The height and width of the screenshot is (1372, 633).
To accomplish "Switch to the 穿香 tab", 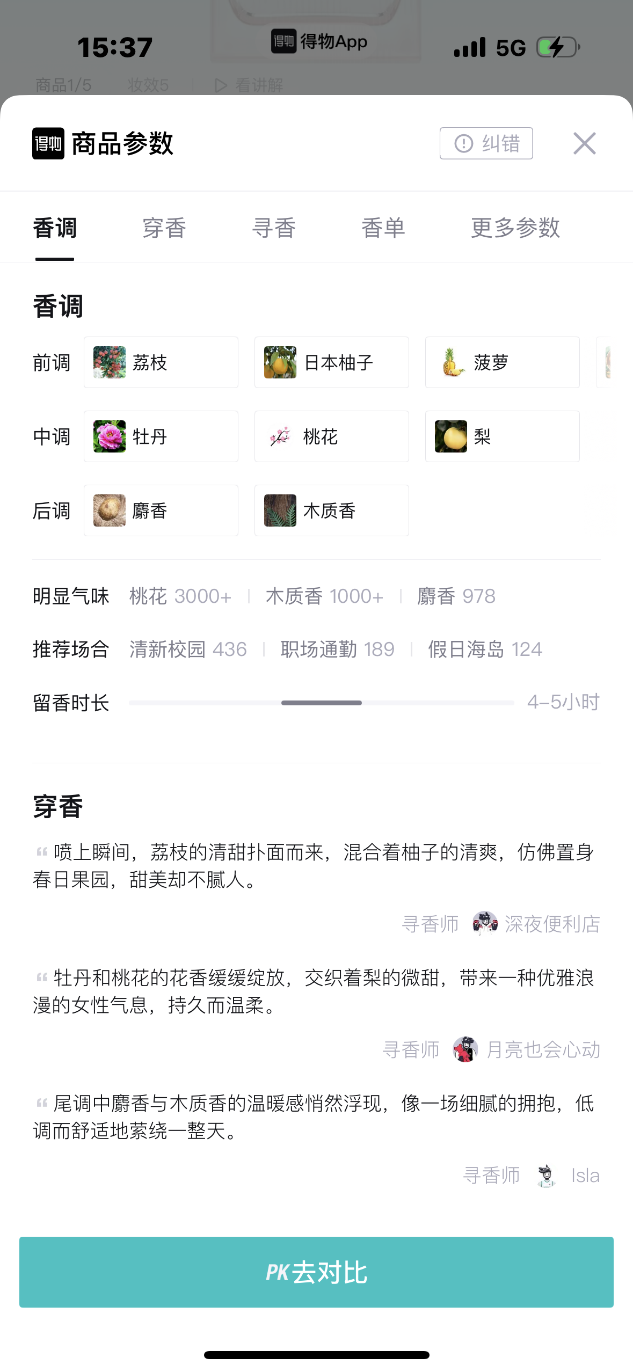I will click(164, 227).
